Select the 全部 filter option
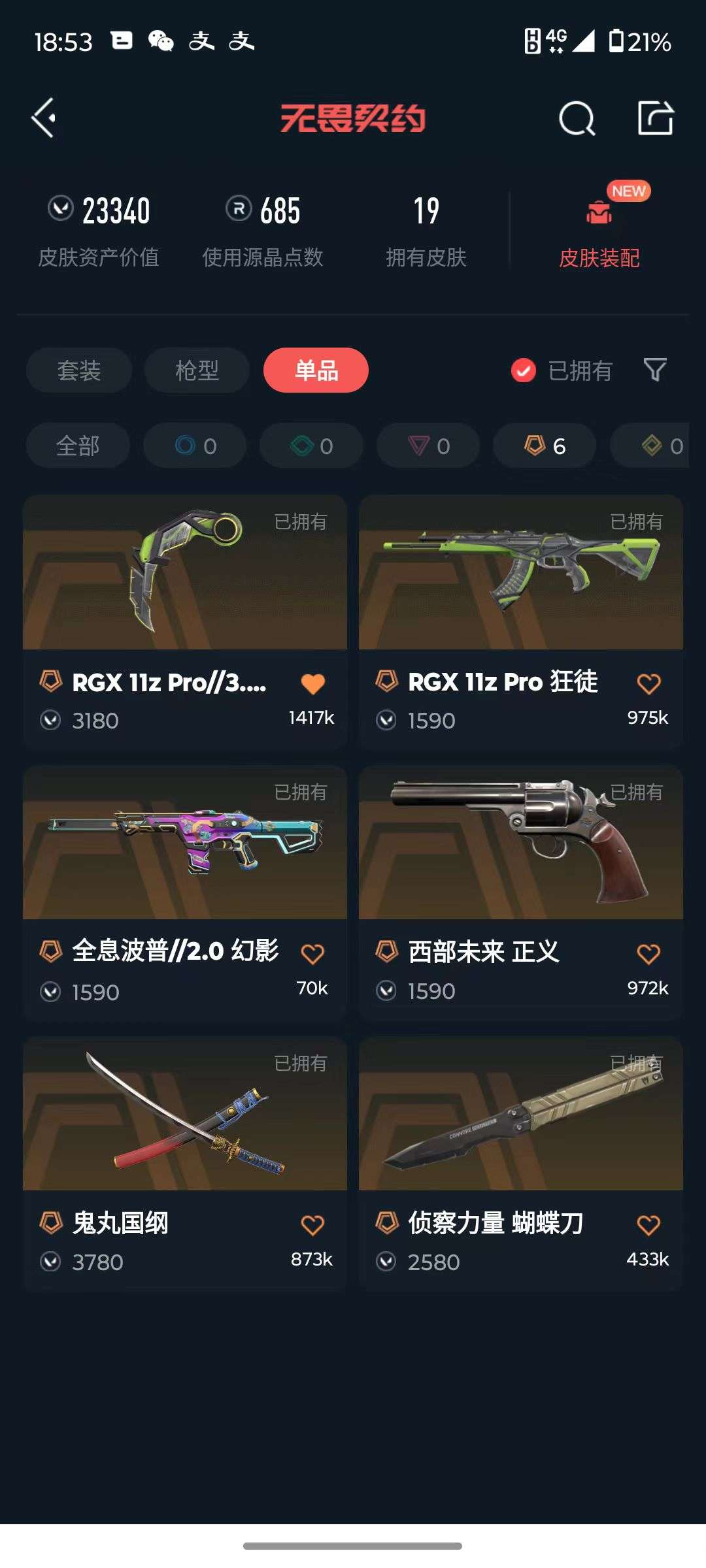Image resolution: width=706 pixels, height=1568 pixels. tap(78, 446)
